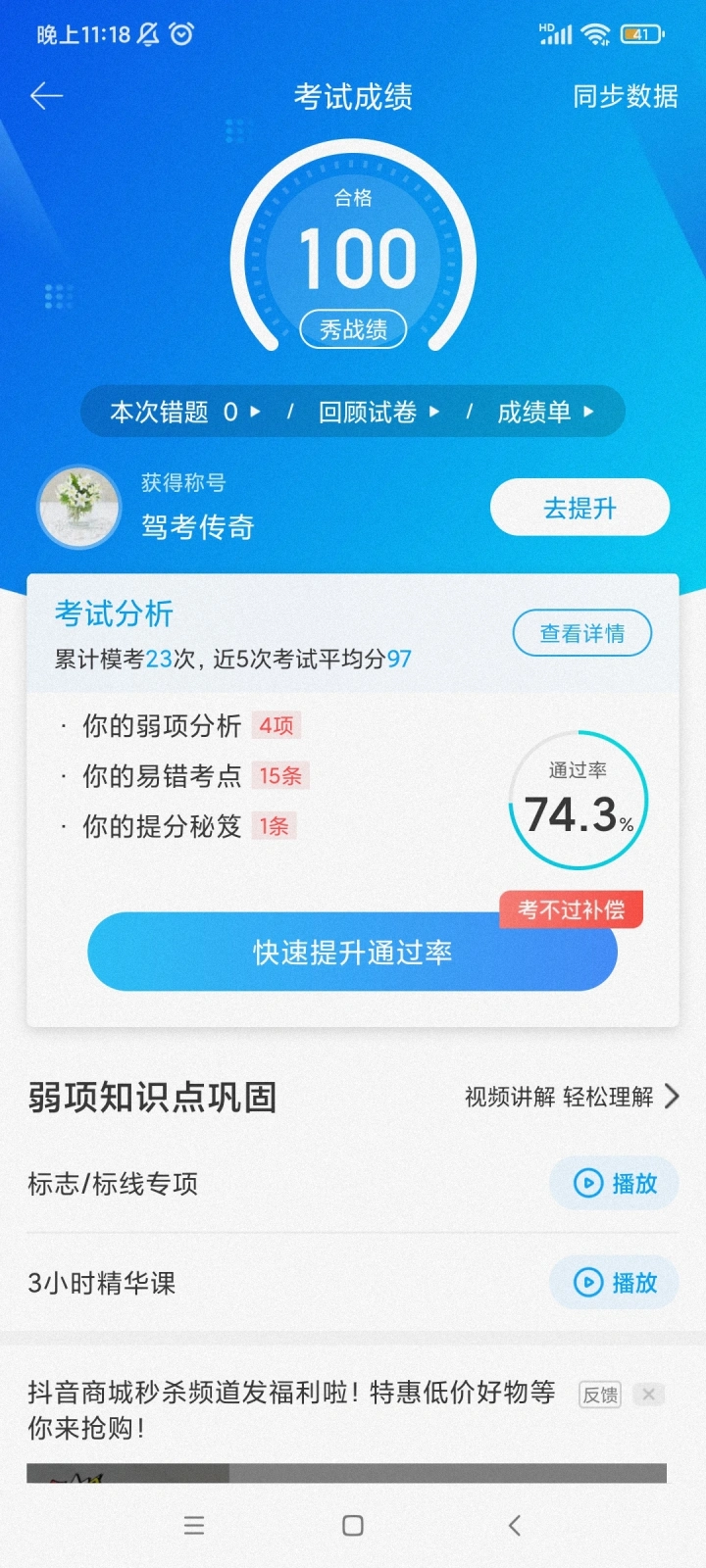This screenshot has width=706, height=1568.
Task: Dismiss the Douyin mall ad
Action: pyautogui.click(x=649, y=1395)
